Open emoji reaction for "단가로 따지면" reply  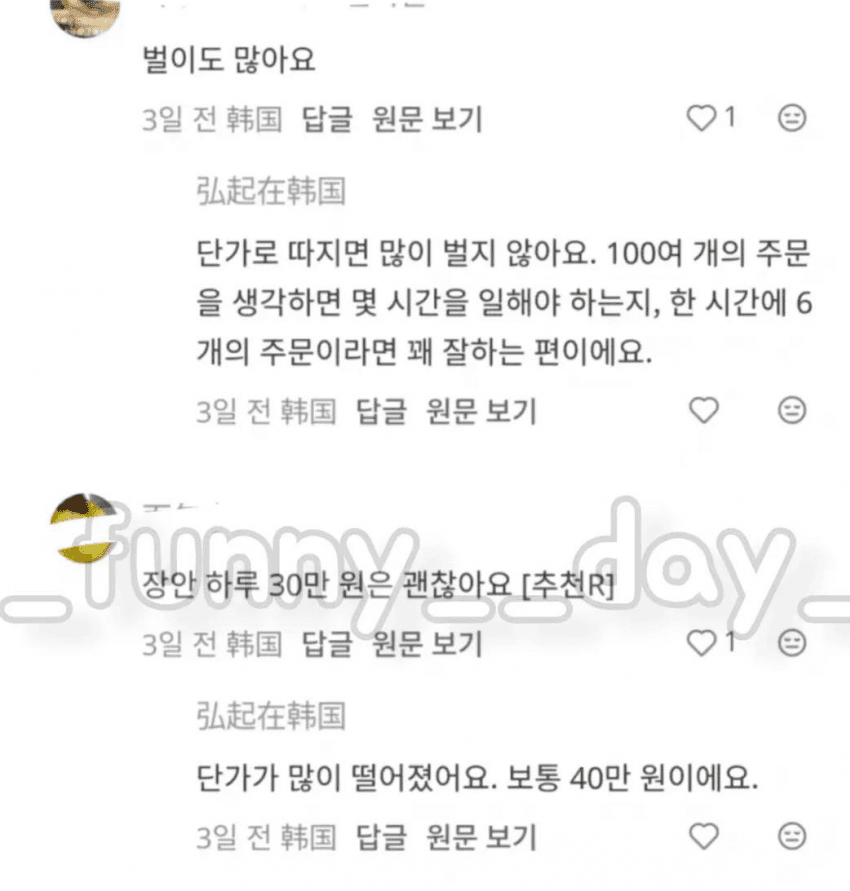[792, 410]
